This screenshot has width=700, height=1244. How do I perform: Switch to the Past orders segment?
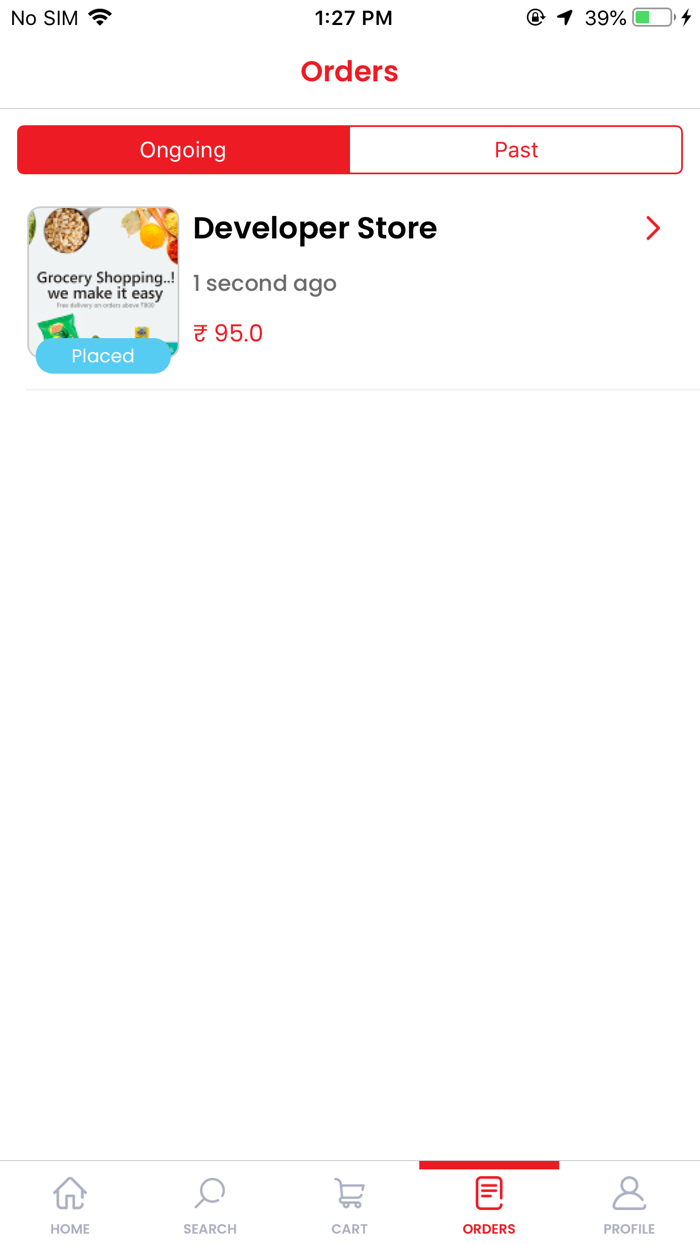click(516, 150)
